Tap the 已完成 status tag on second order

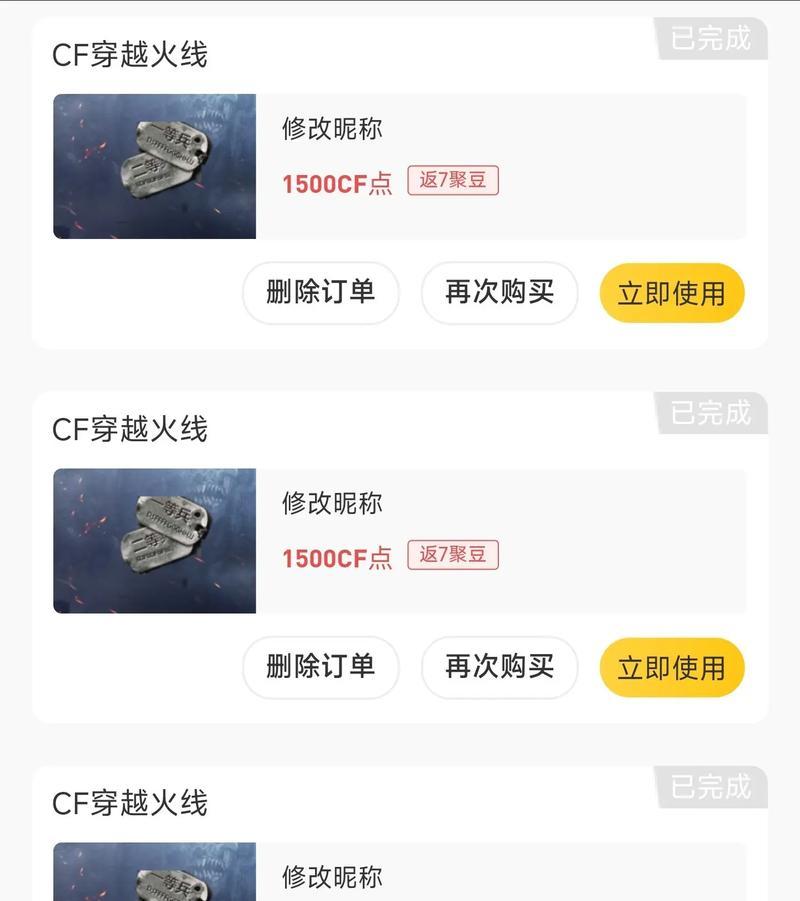(714, 414)
